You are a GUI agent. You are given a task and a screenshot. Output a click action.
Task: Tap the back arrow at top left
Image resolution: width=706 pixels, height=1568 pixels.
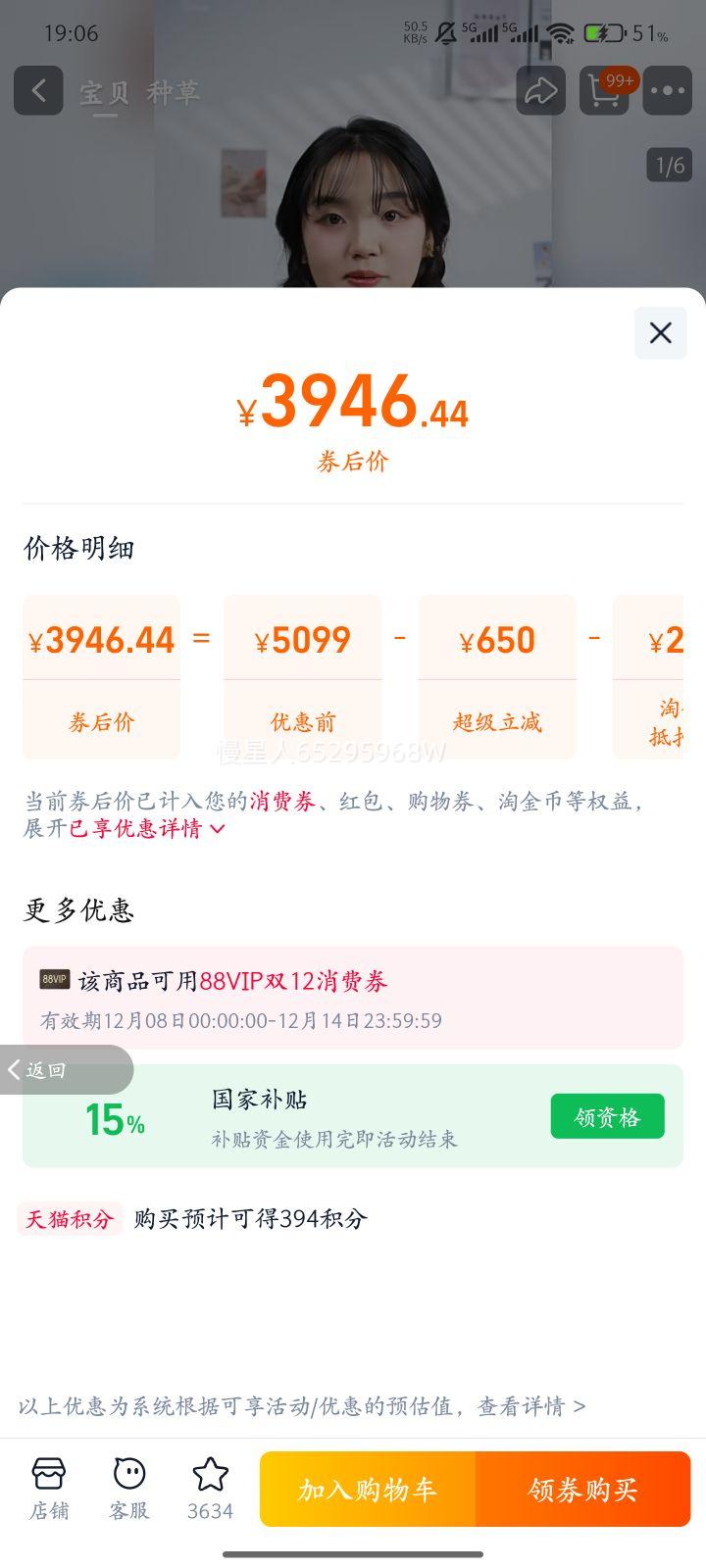pyautogui.click(x=37, y=90)
